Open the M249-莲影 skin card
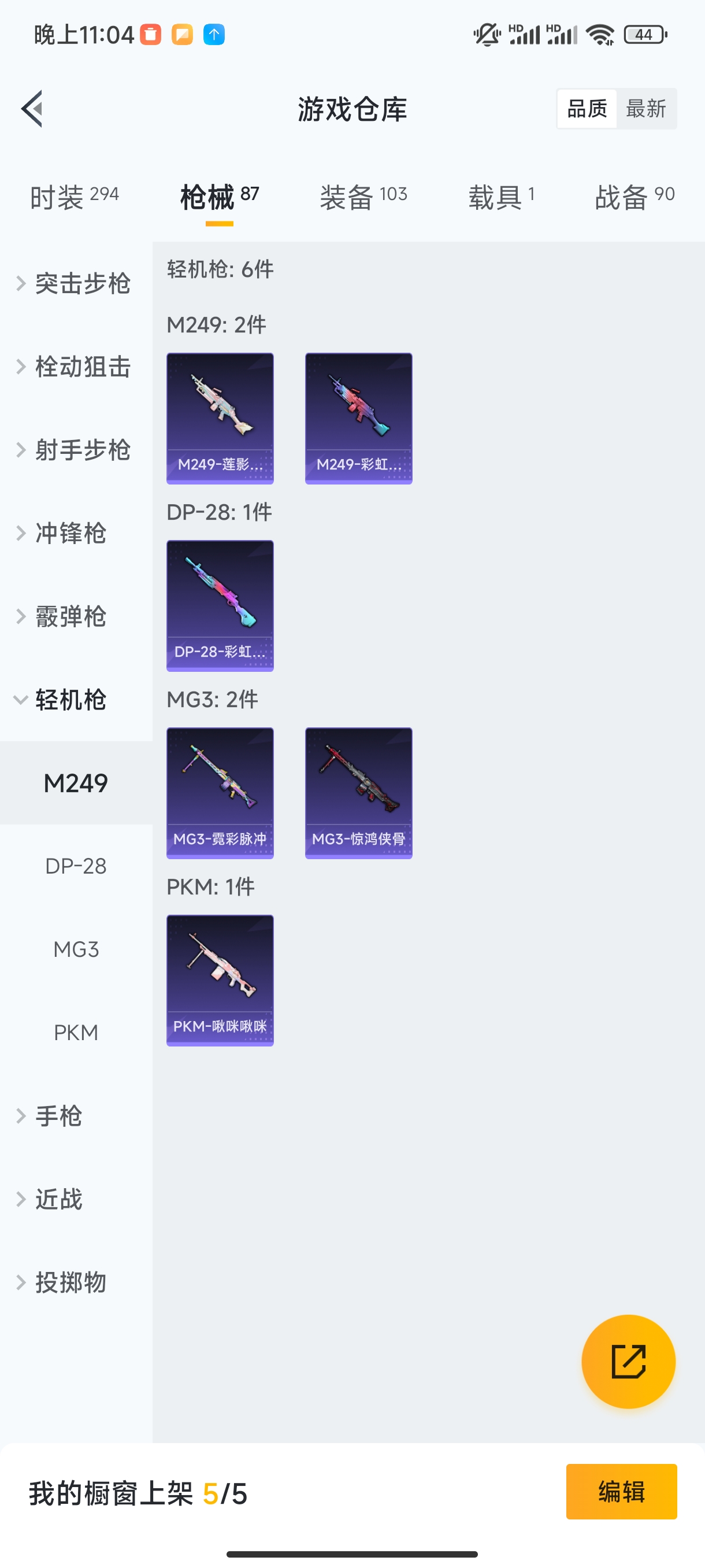This screenshot has width=705, height=1568. point(220,419)
